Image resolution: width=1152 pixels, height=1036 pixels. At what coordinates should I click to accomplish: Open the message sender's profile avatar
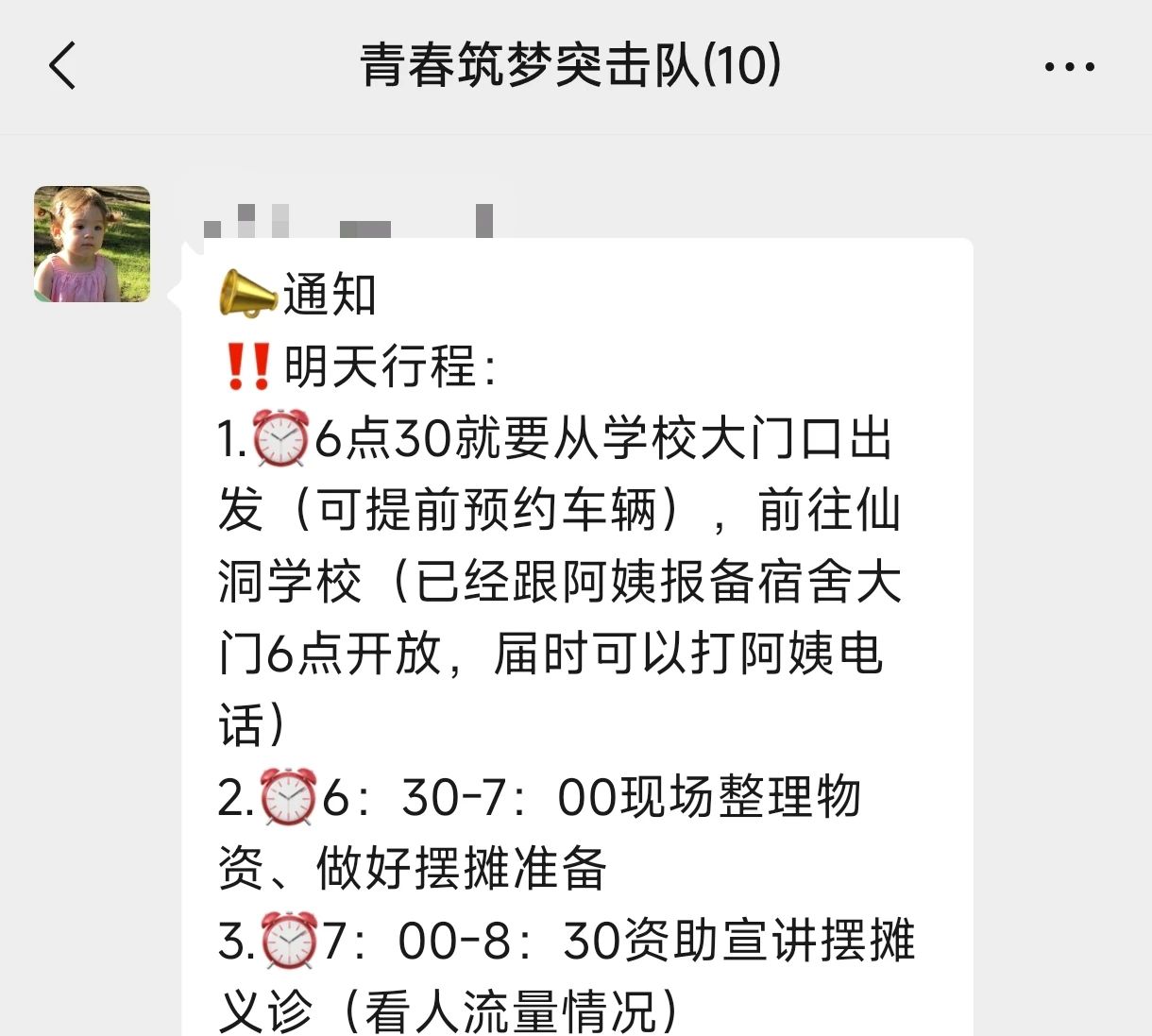92,244
